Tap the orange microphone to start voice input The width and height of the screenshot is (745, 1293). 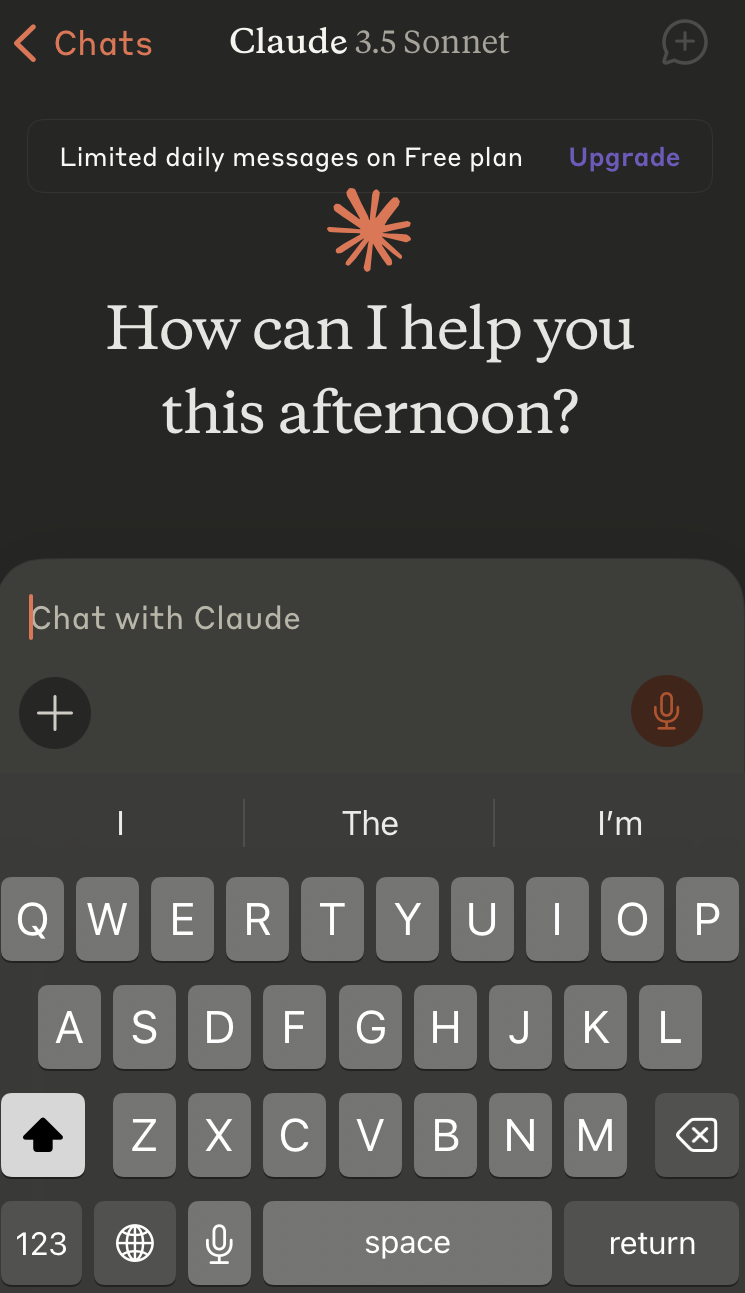pos(667,711)
